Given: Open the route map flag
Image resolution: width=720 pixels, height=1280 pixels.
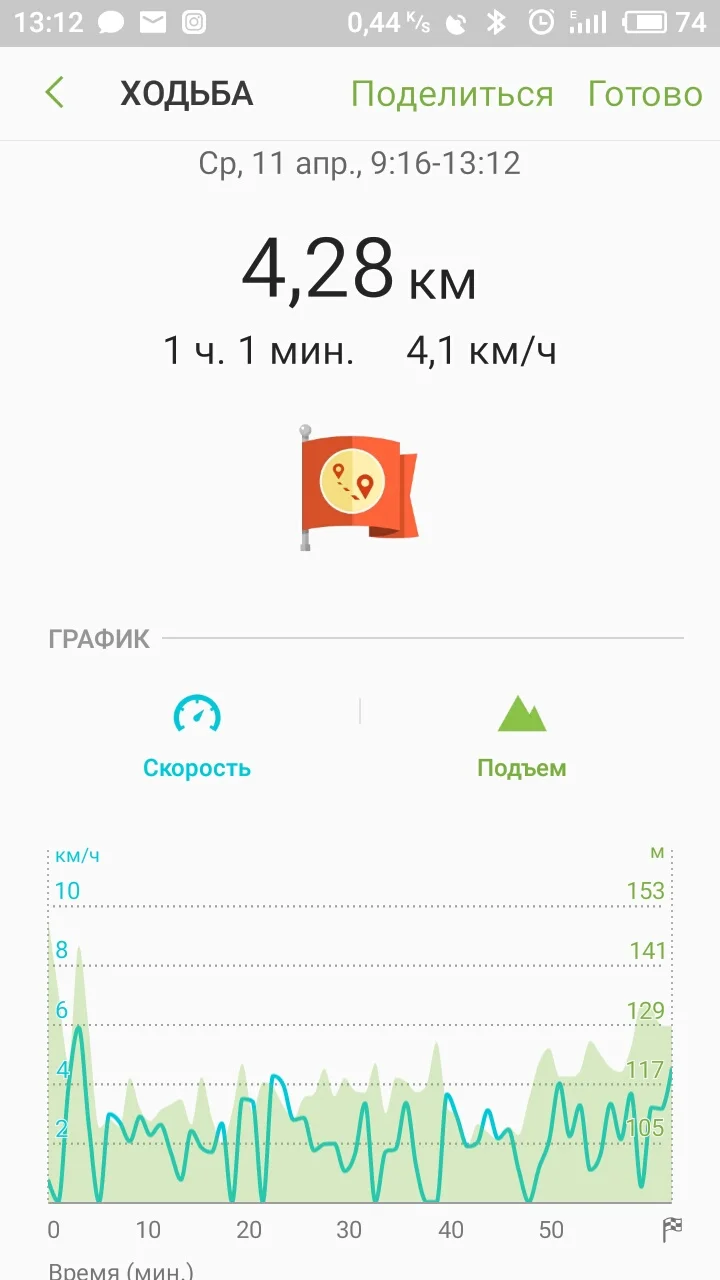Looking at the screenshot, I should [x=358, y=487].
